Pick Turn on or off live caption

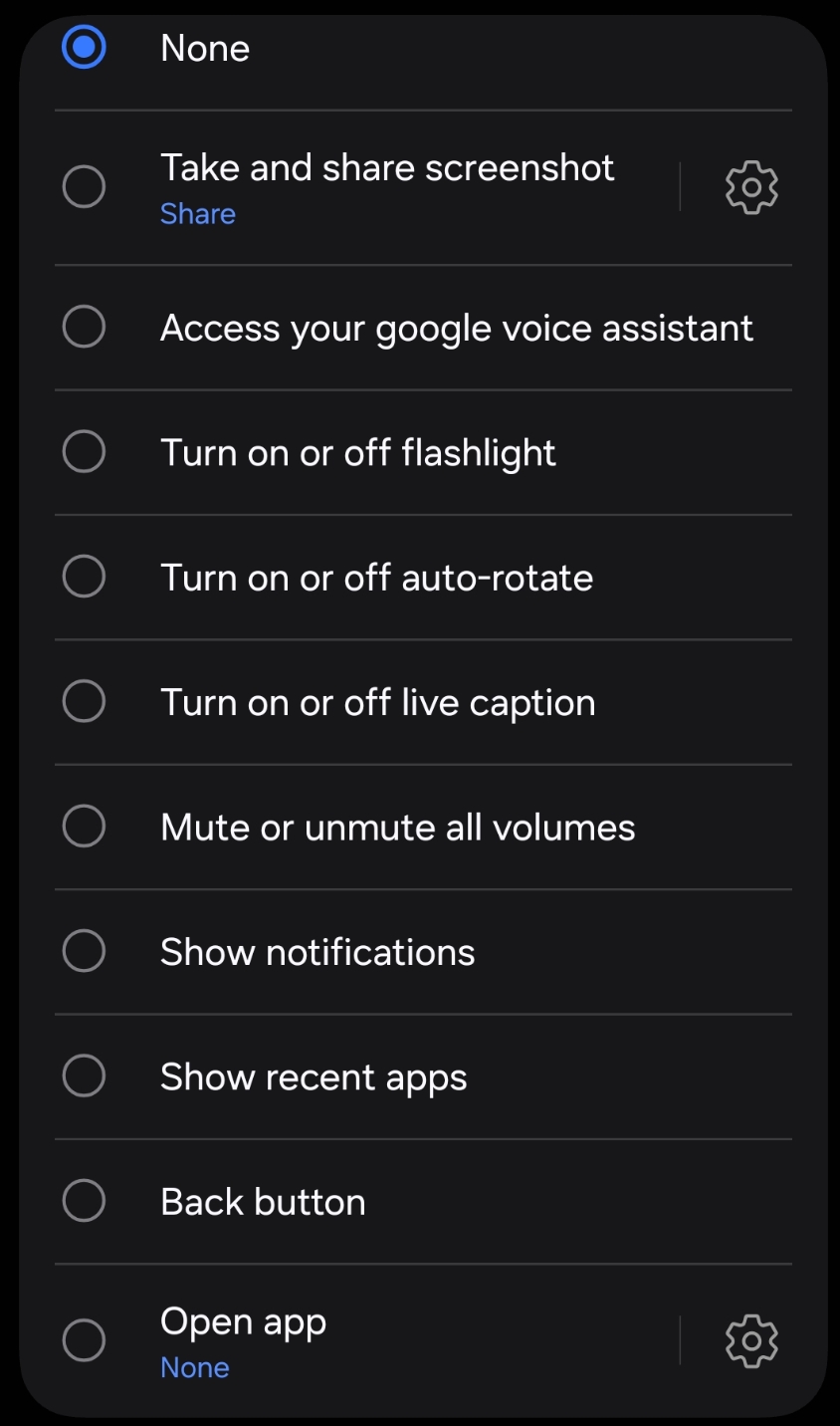(84, 701)
